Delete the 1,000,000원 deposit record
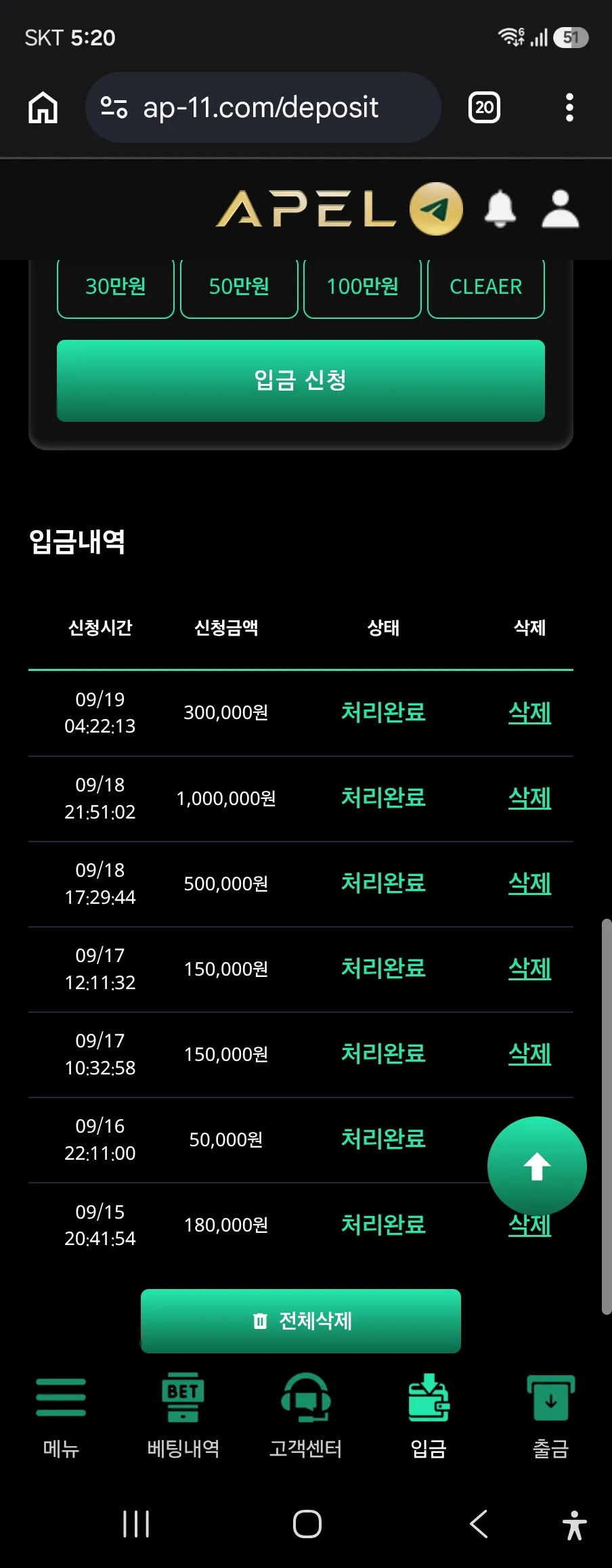Screen dimensions: 612x1568 529,798
